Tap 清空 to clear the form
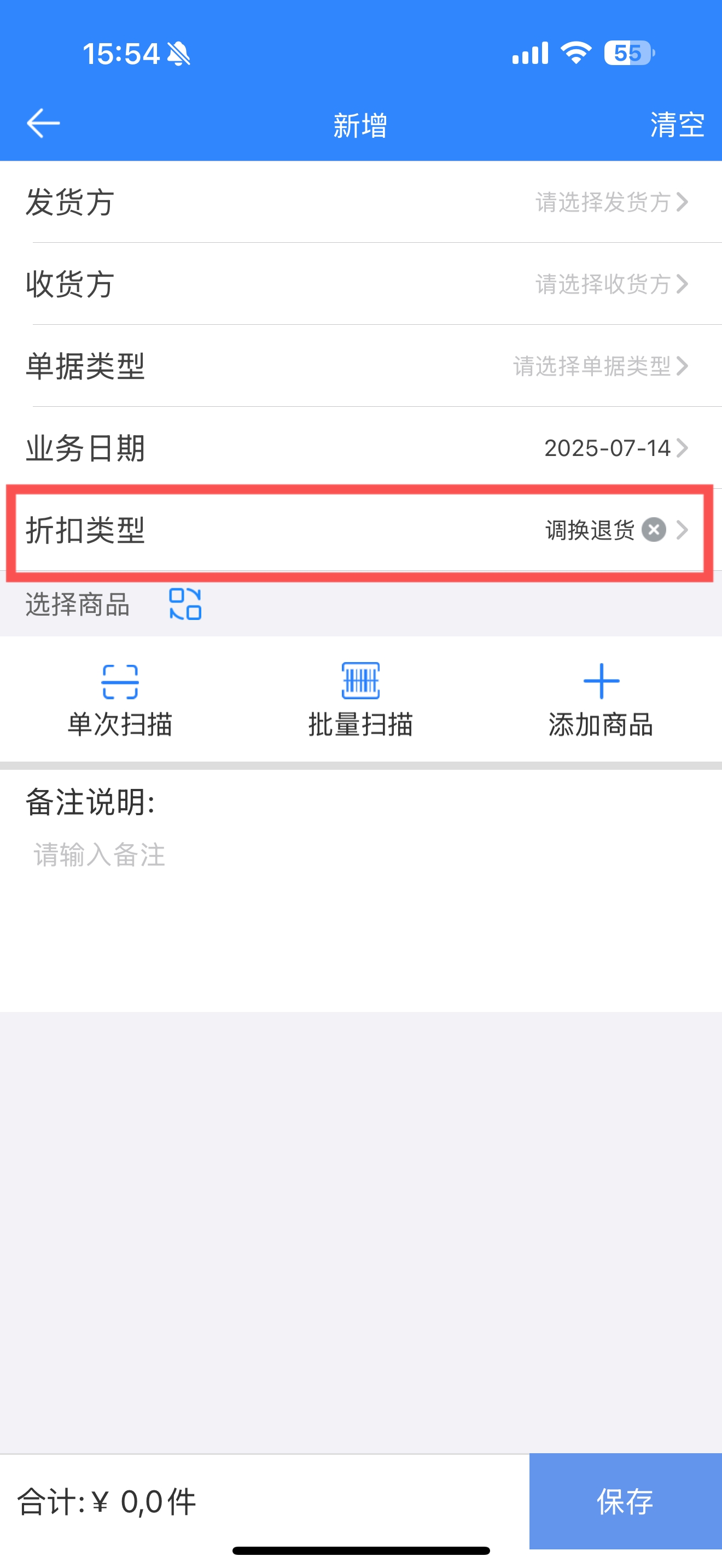The width and height of the screenshot is (722, 1568). [677, 125]
